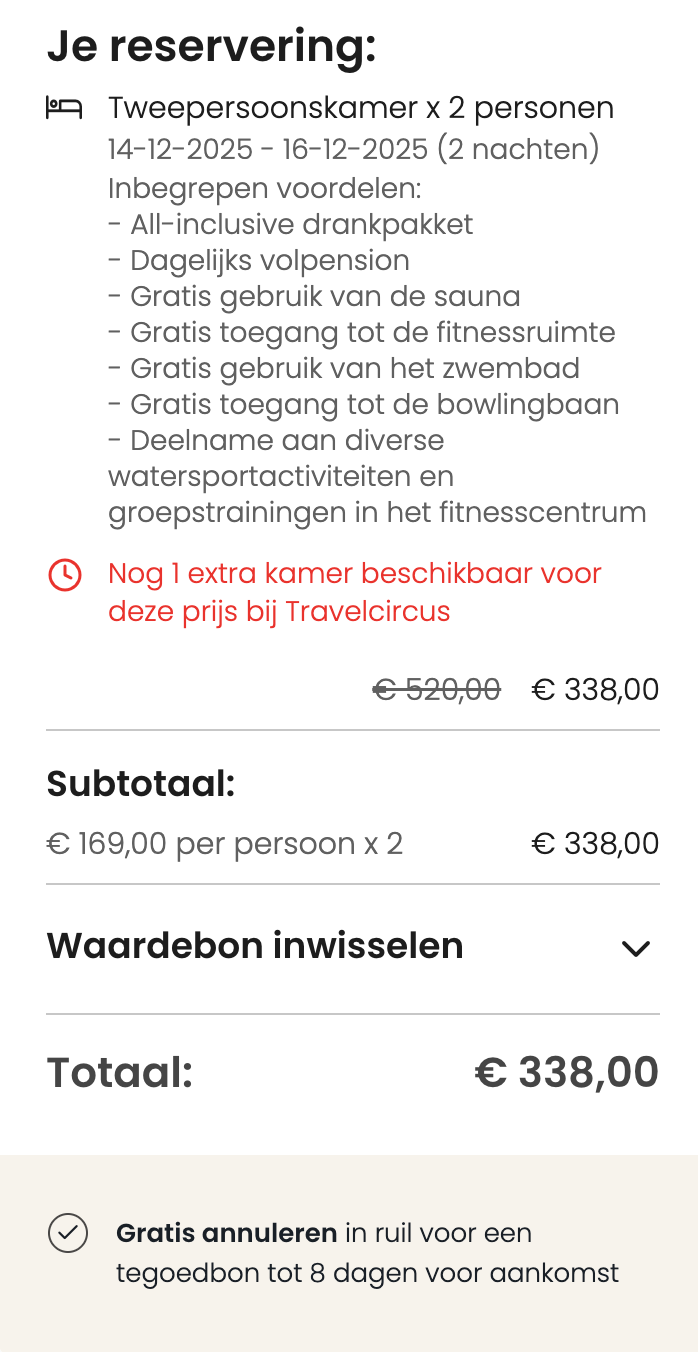Image resolution: width=698 pixels, height=1352 pixels.
Task: Expand the Waardebon inwisselen section
Action: click(636, 948)
